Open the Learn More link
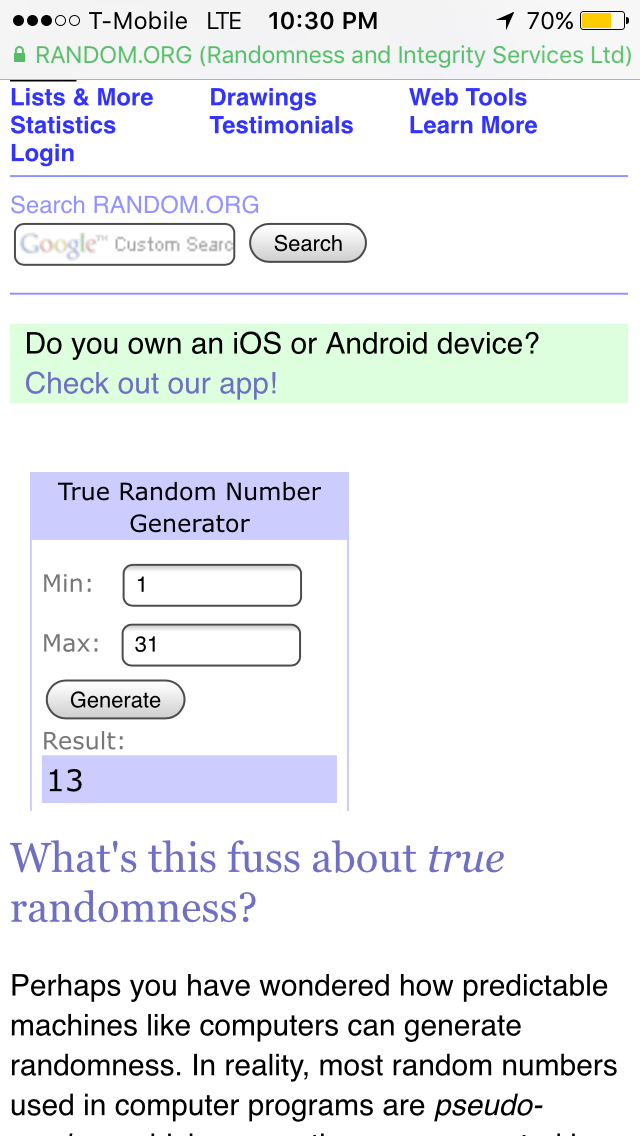 point(473,126)
